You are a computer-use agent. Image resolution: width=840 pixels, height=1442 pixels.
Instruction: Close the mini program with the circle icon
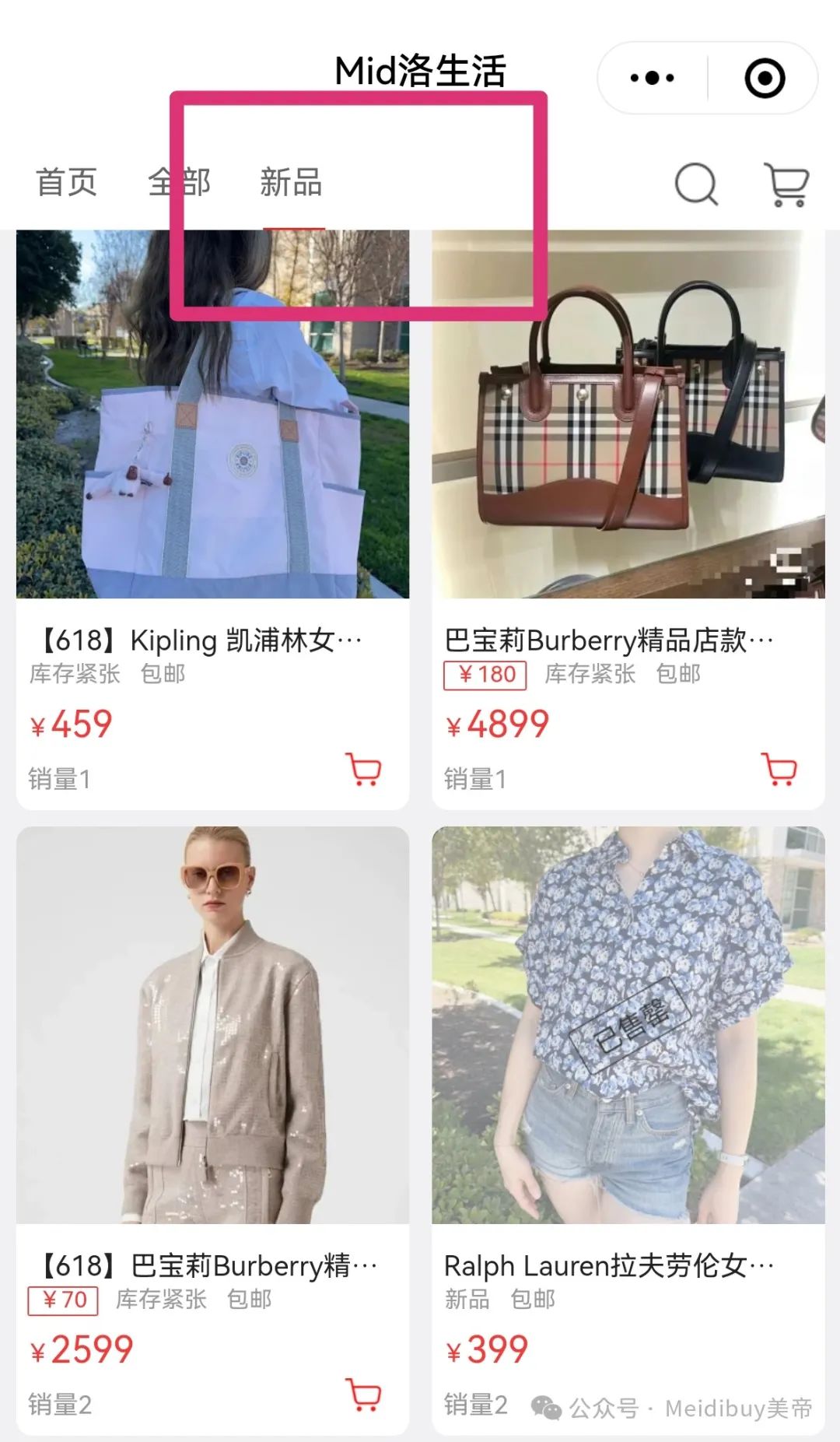(x=765, y=78)
